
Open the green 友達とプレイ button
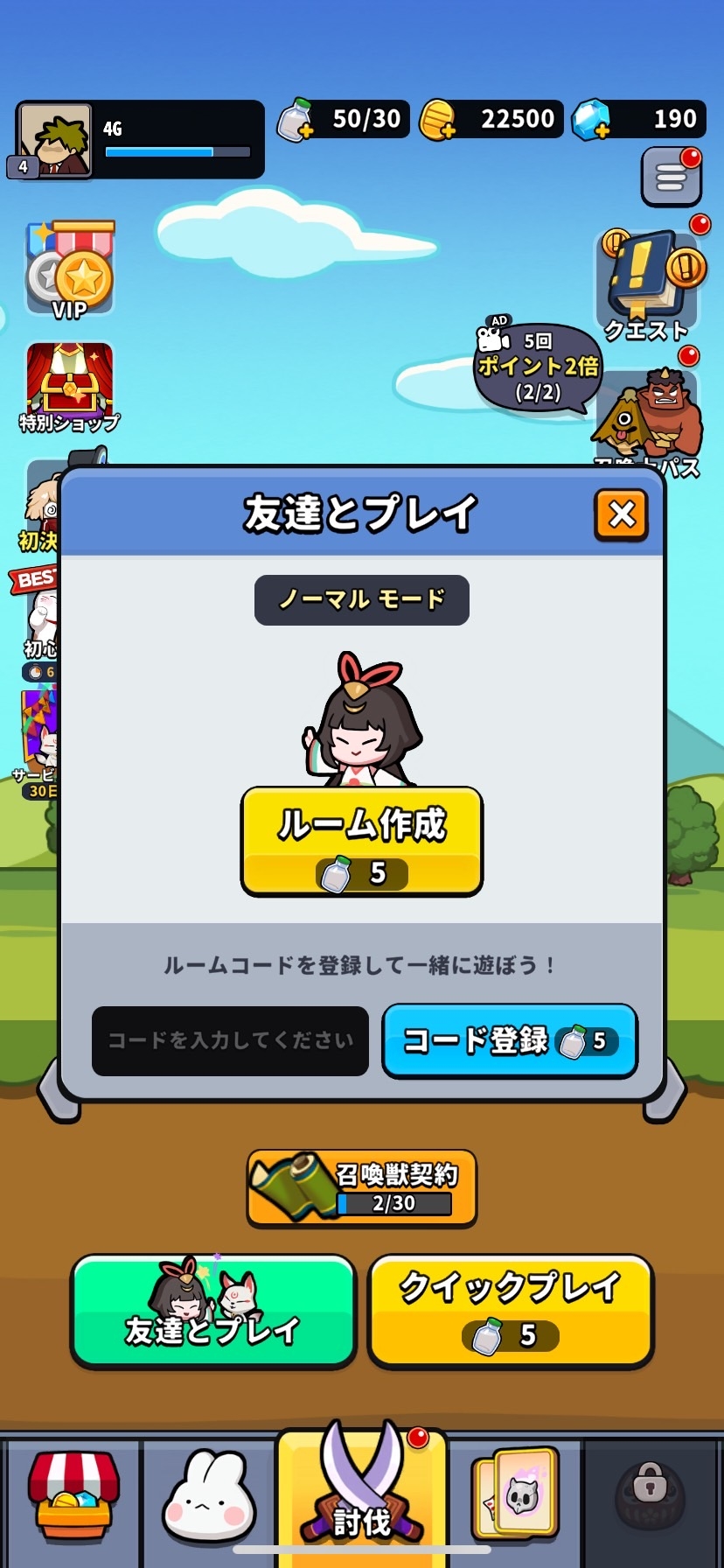(213, 1310)
